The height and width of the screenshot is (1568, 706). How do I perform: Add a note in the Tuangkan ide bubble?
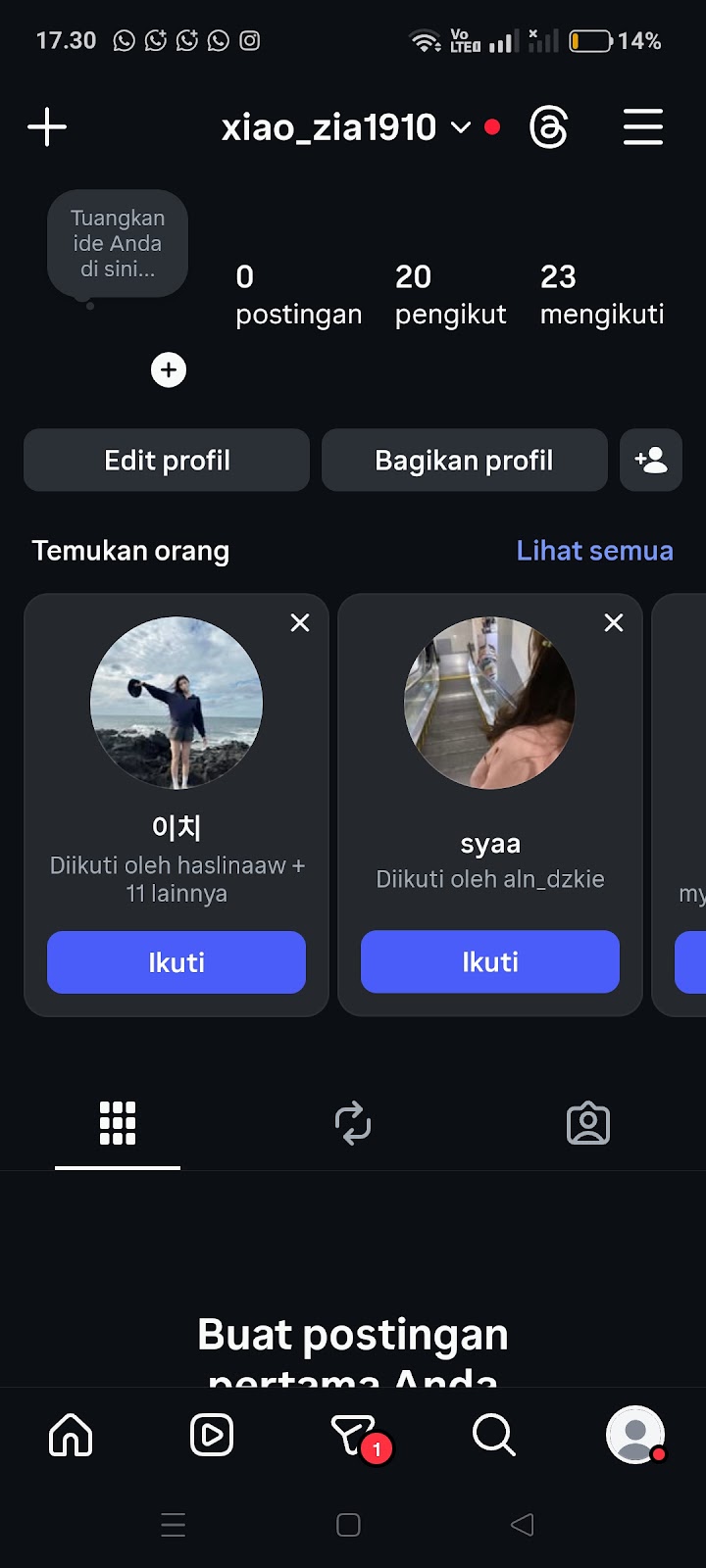[118, 244]
